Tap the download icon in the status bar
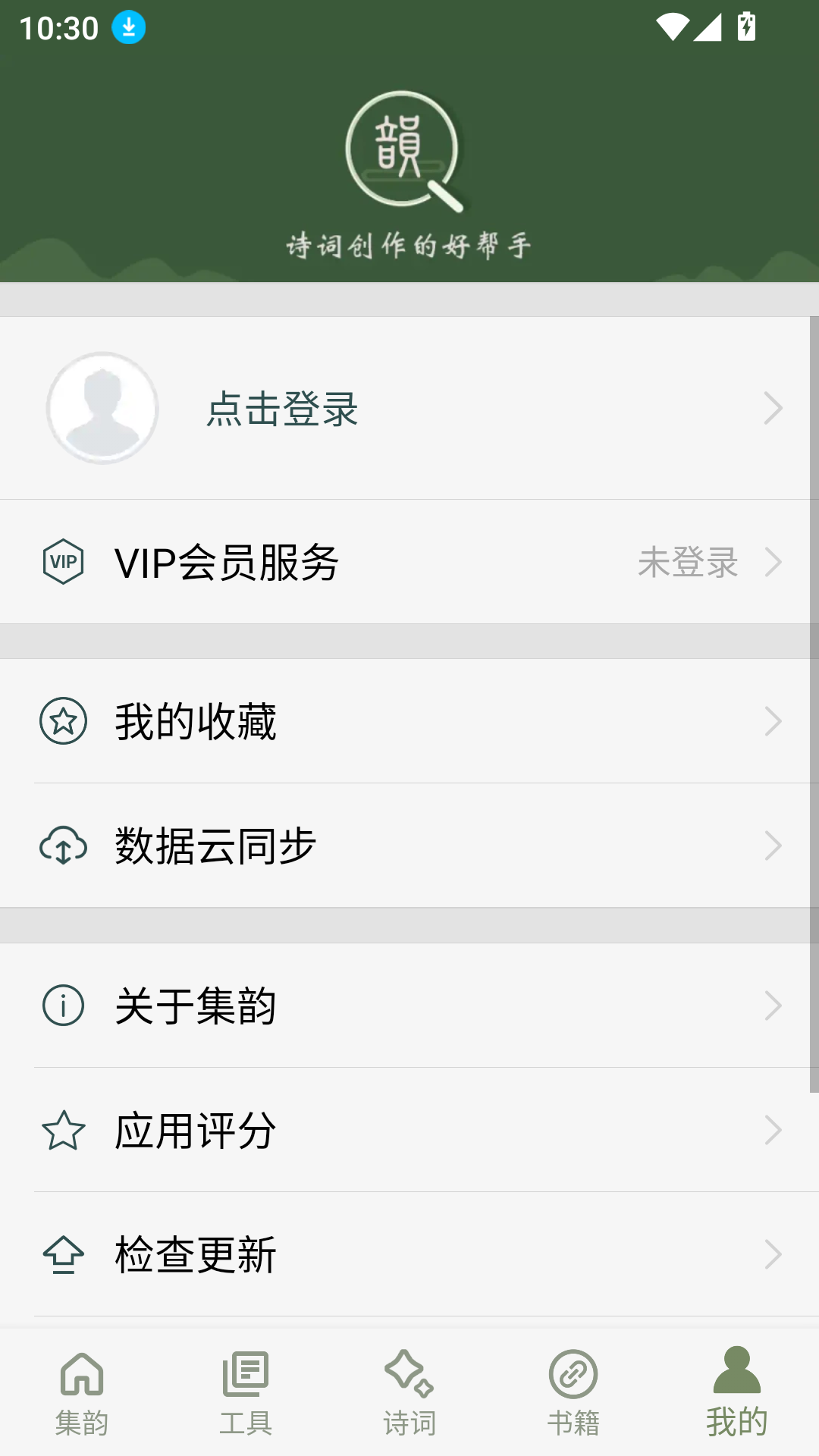The height and width of the screenshot is (1456, 819). (127, 28)
